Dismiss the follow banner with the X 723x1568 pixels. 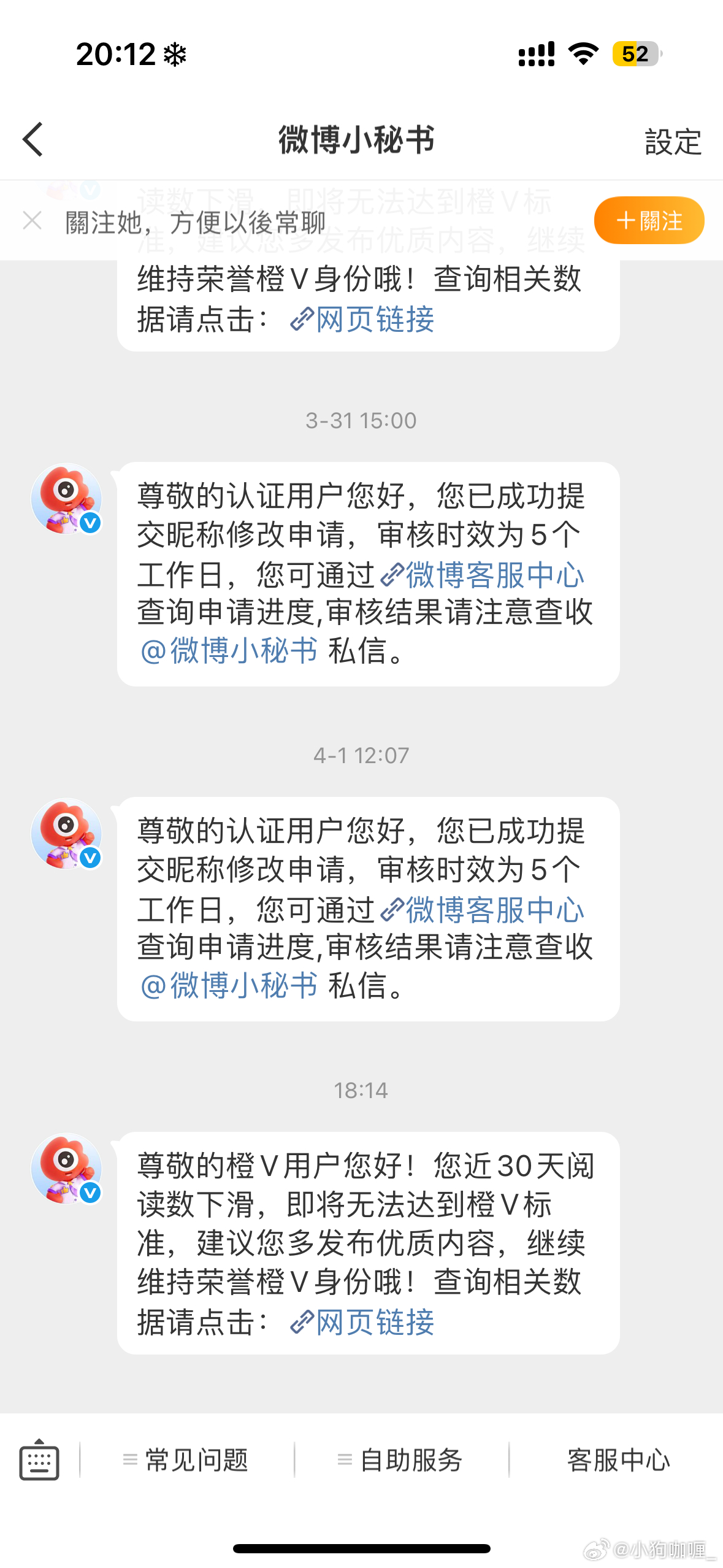point(32,220)
